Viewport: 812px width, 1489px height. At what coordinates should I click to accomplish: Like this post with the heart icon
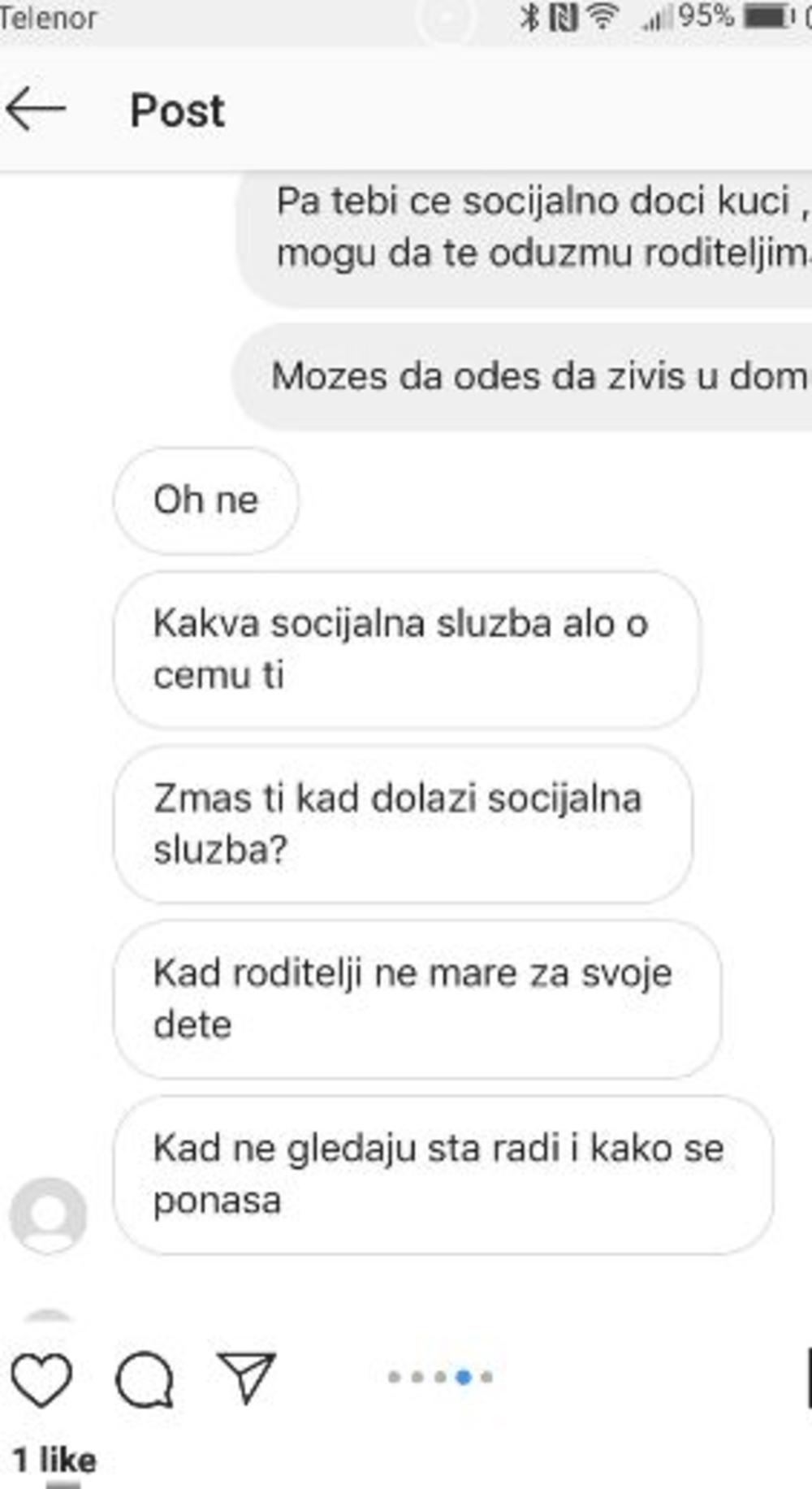point(41,1379)
